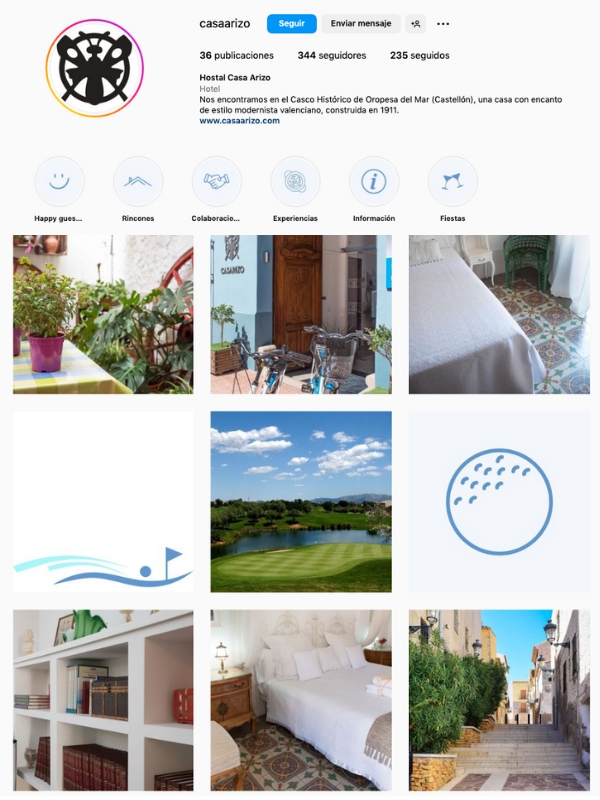The width and height of the screenshot is (600, 800).
Task: Open Fiestas highlight
Action: tap(452, 182)
